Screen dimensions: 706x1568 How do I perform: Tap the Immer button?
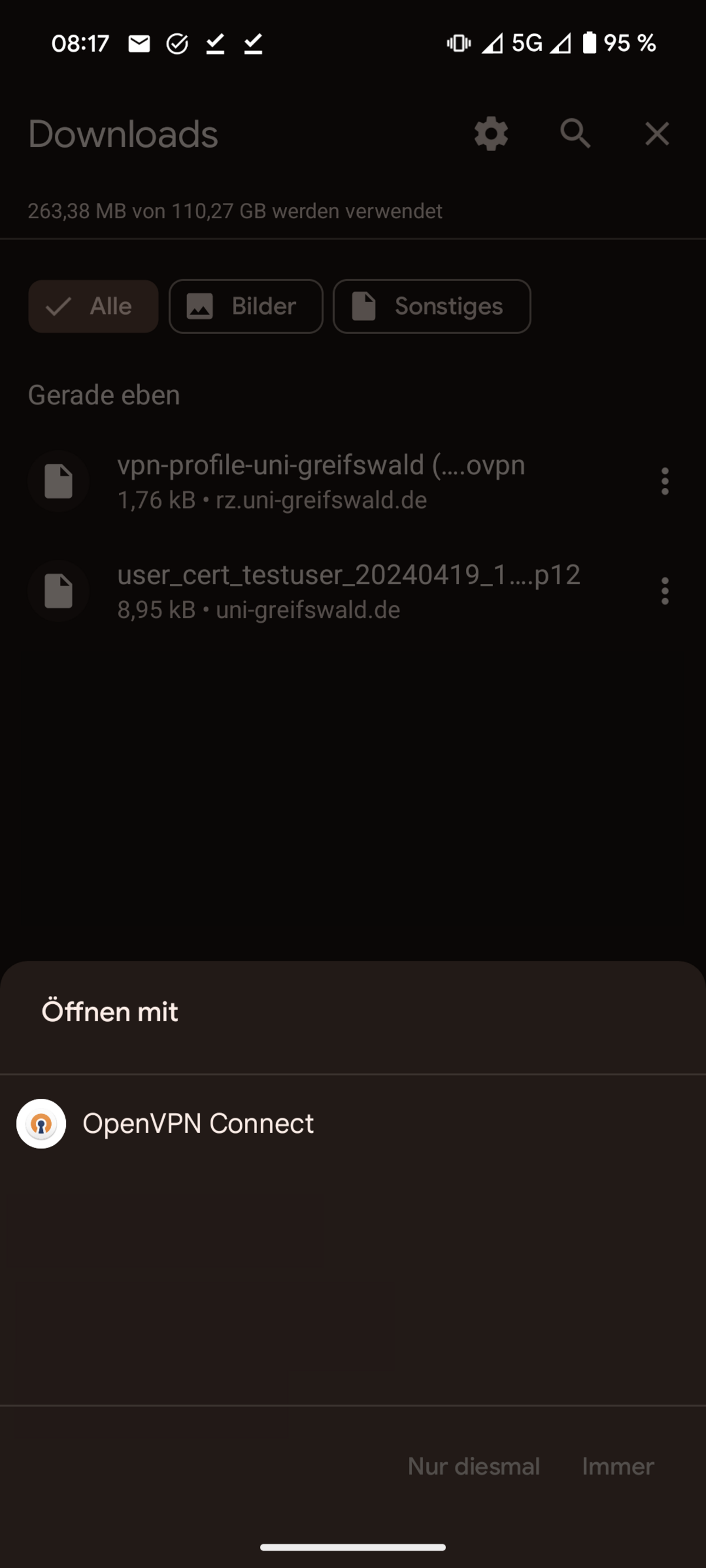[617, 1466]
